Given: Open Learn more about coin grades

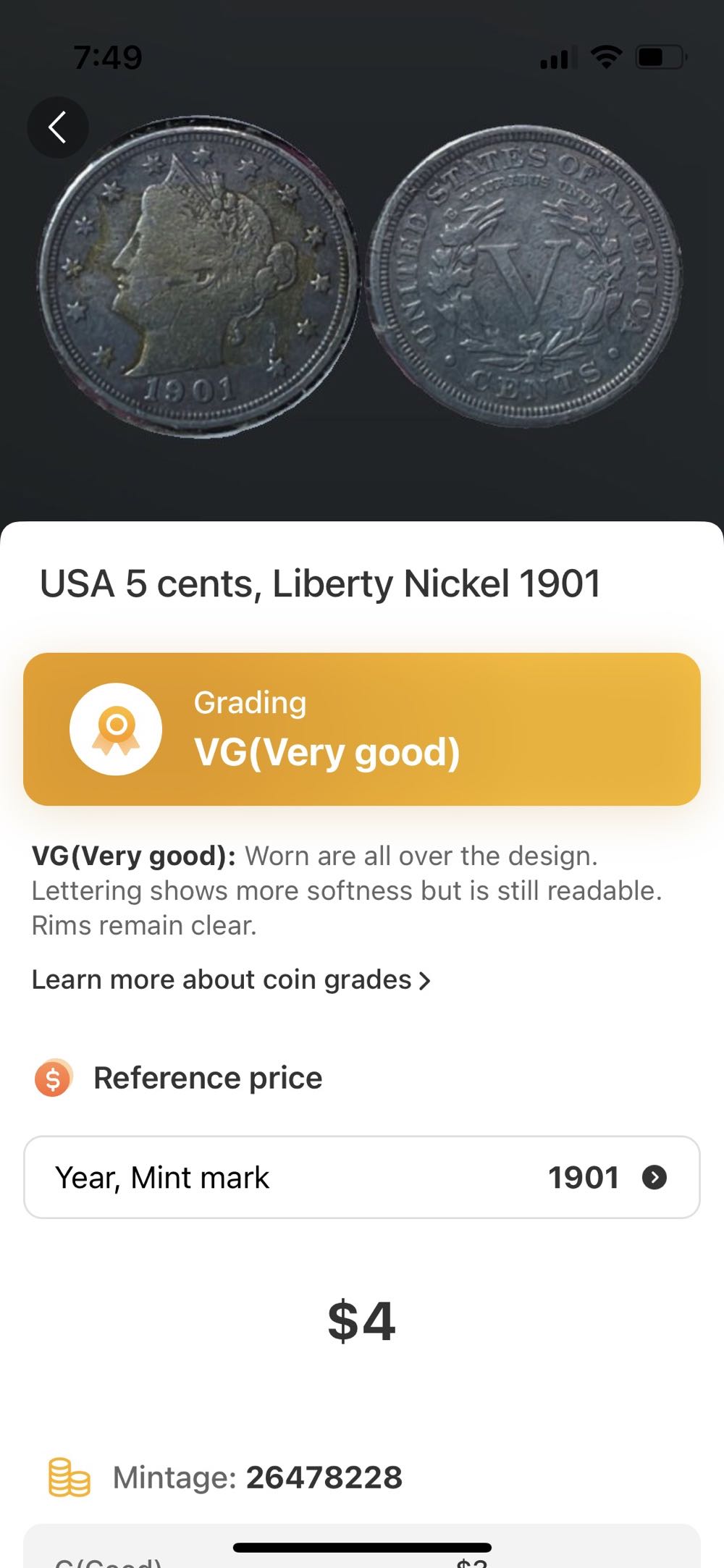Looking at the screenshot, I should click(x=231, y=979).
